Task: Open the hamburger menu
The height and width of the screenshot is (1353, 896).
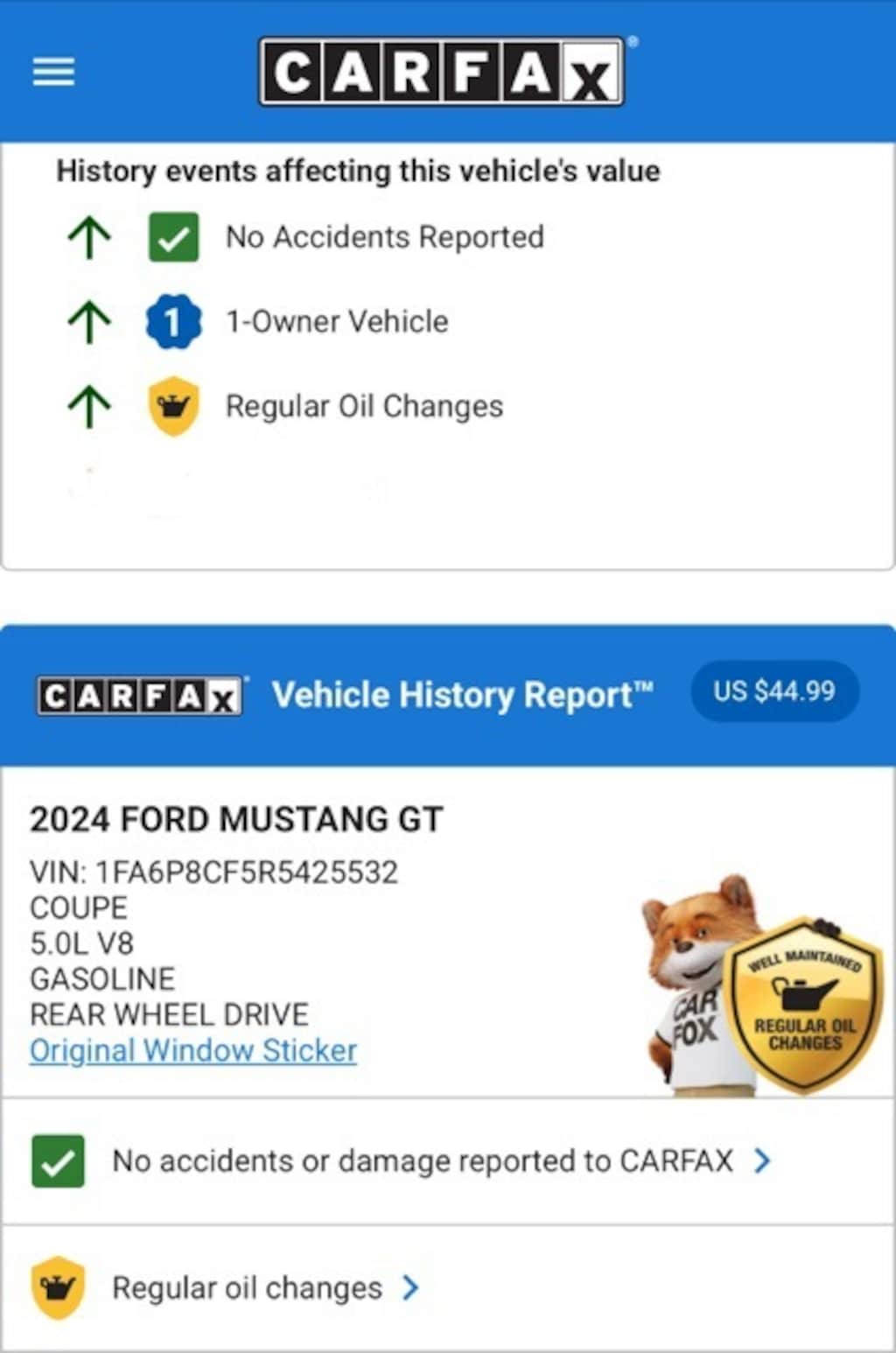Action: point(53,72)
